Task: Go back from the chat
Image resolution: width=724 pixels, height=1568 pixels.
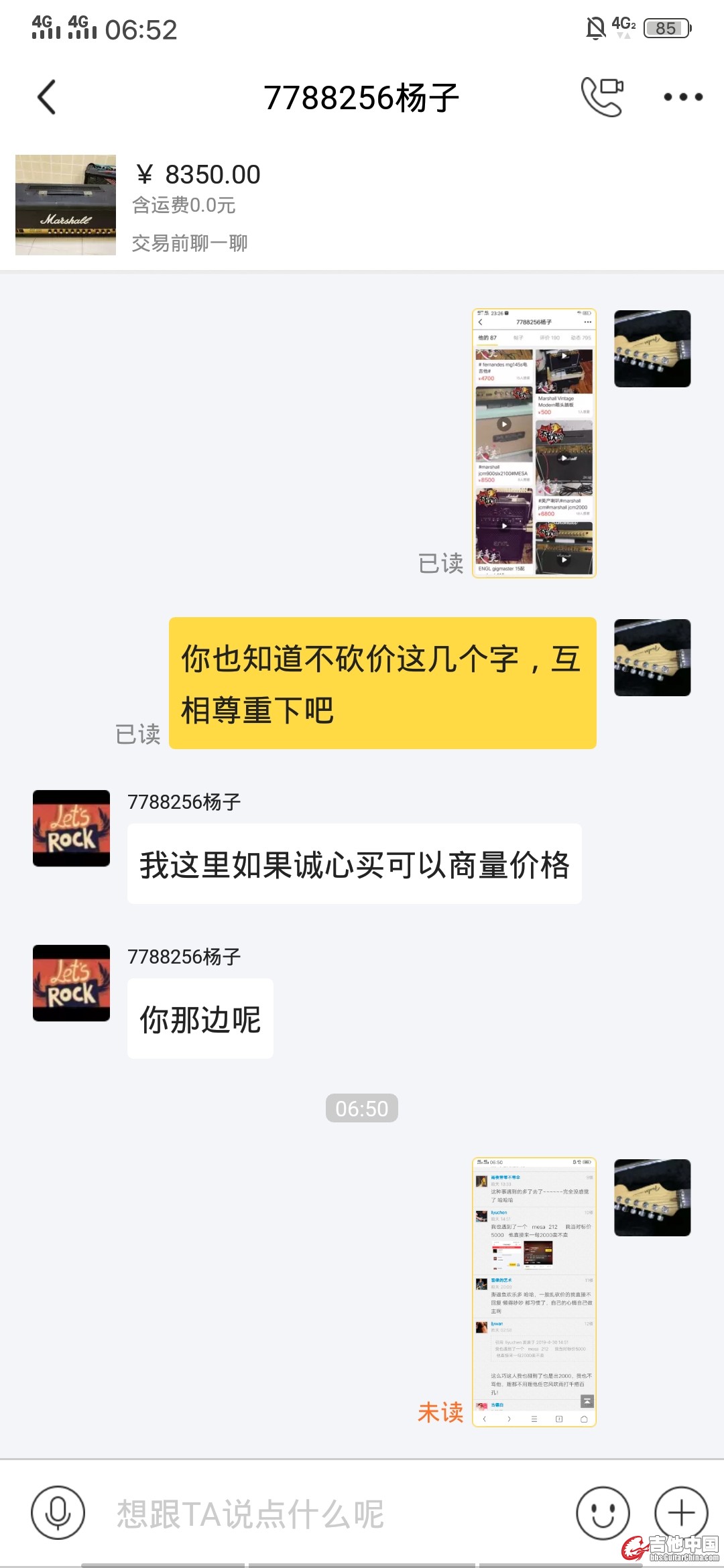Action: [47, 98]
